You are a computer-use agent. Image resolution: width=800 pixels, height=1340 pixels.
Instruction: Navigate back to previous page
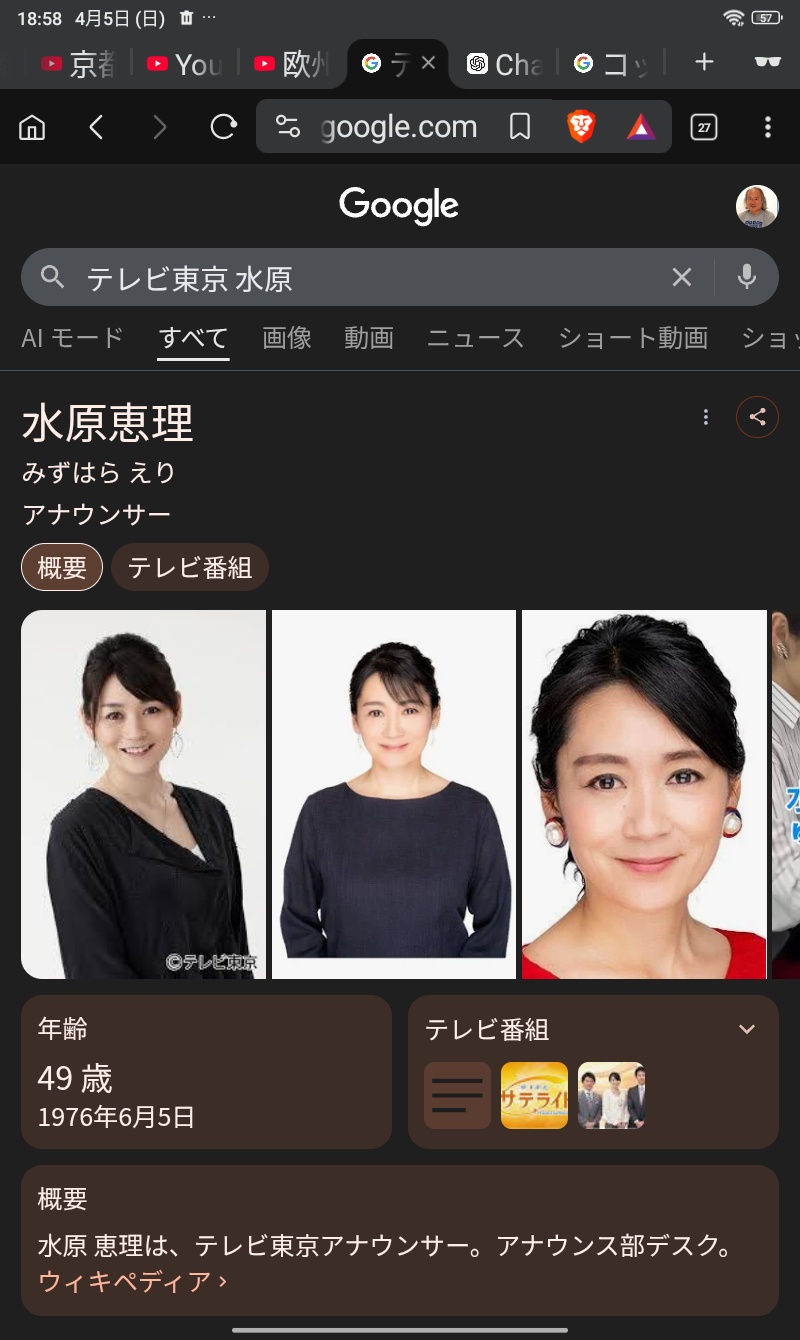tap(96, 127)
